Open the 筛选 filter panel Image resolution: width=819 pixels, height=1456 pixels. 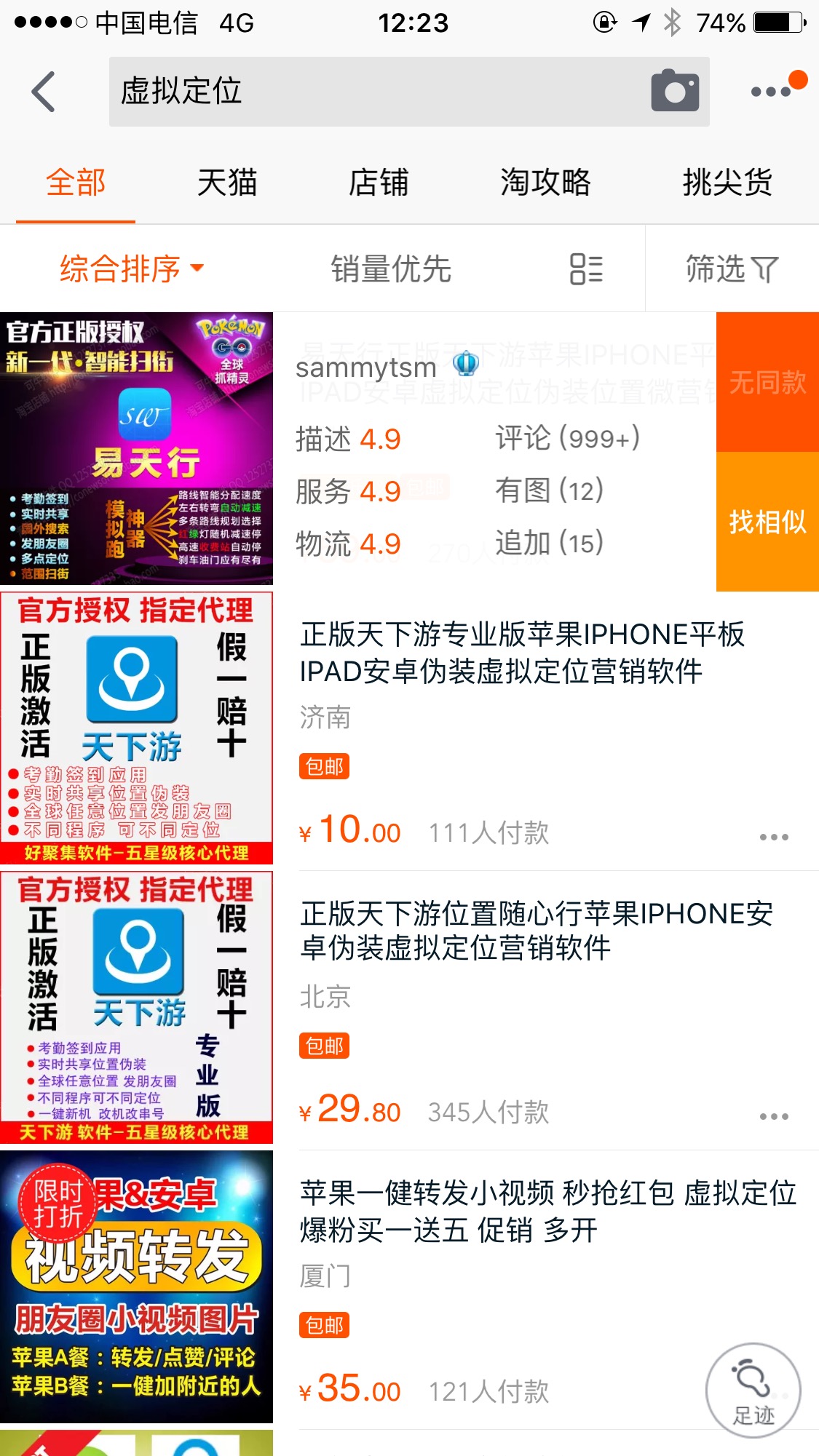pyautogui.click(x=732, y=268)
